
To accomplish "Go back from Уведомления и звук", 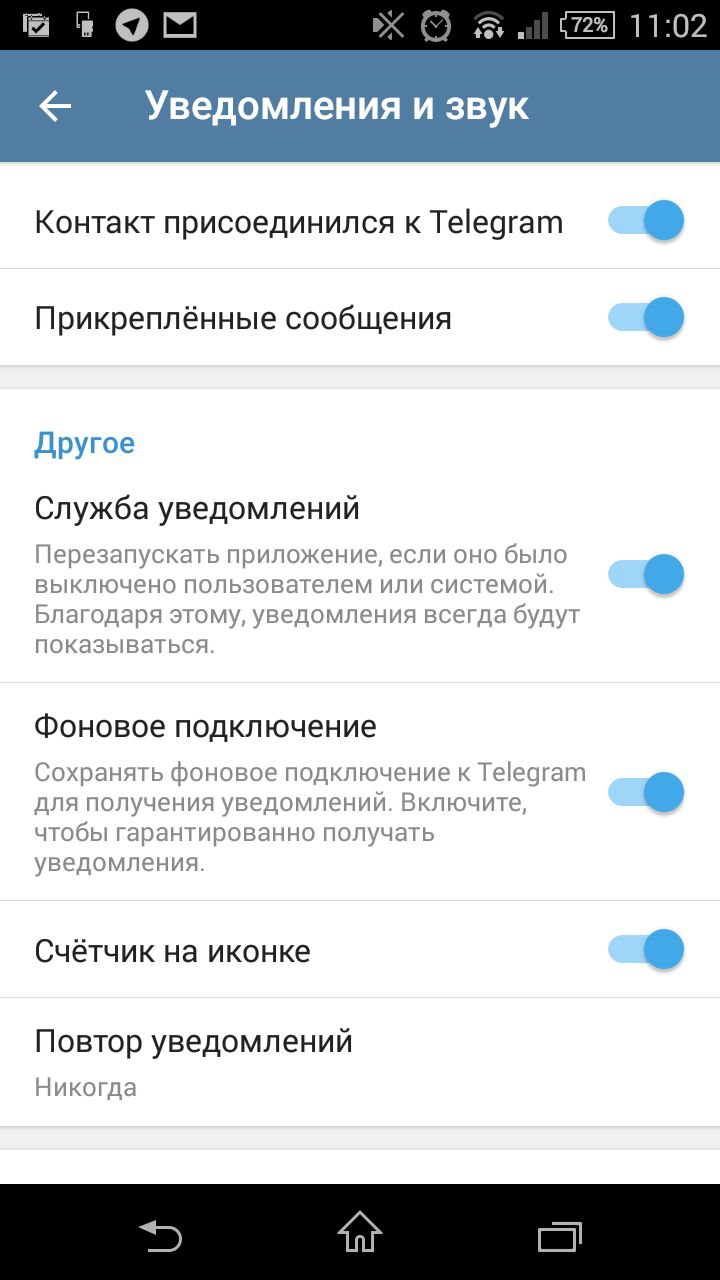I will (x=55, y=106).
